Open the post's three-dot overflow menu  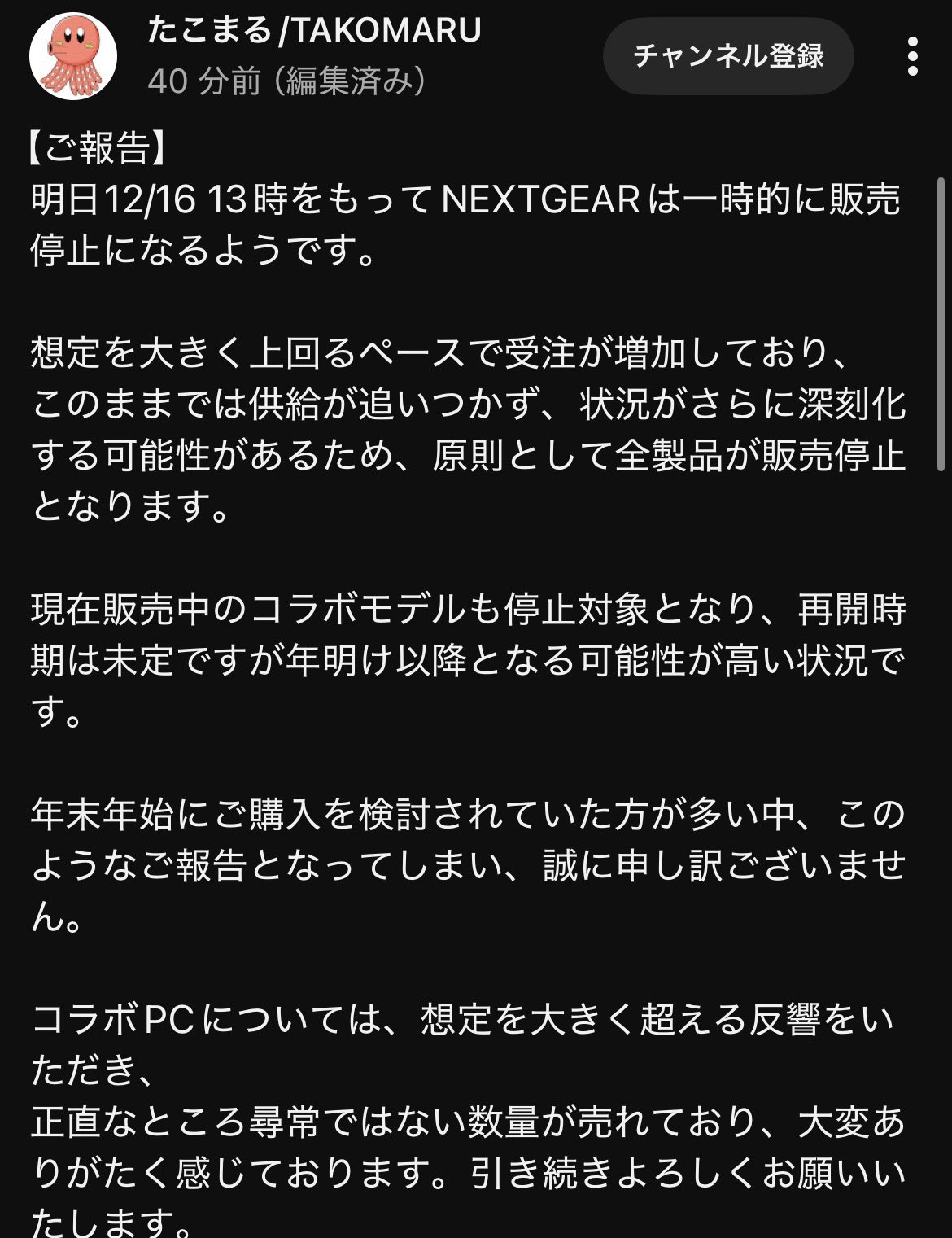point(912,56)
